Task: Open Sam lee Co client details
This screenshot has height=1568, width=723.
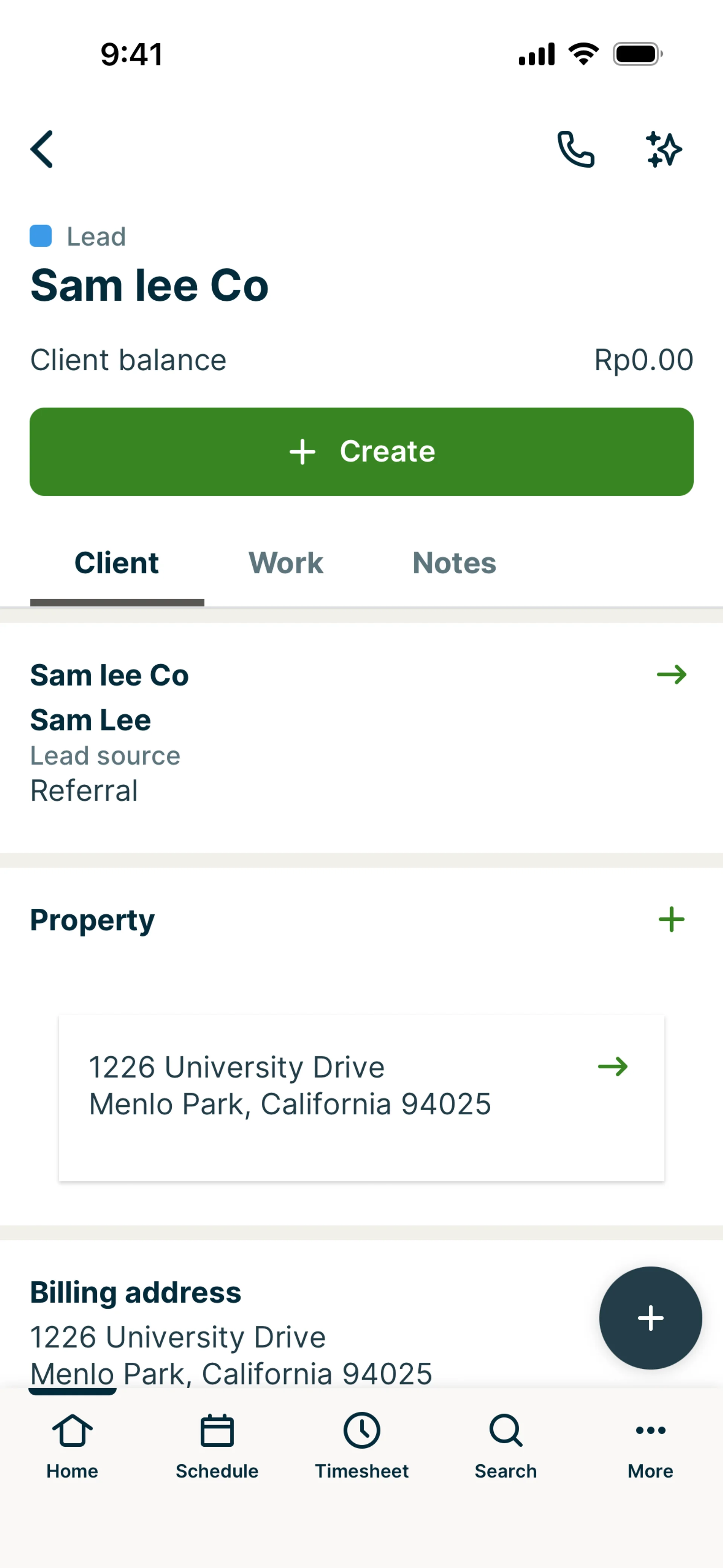Action: [671, 674]
